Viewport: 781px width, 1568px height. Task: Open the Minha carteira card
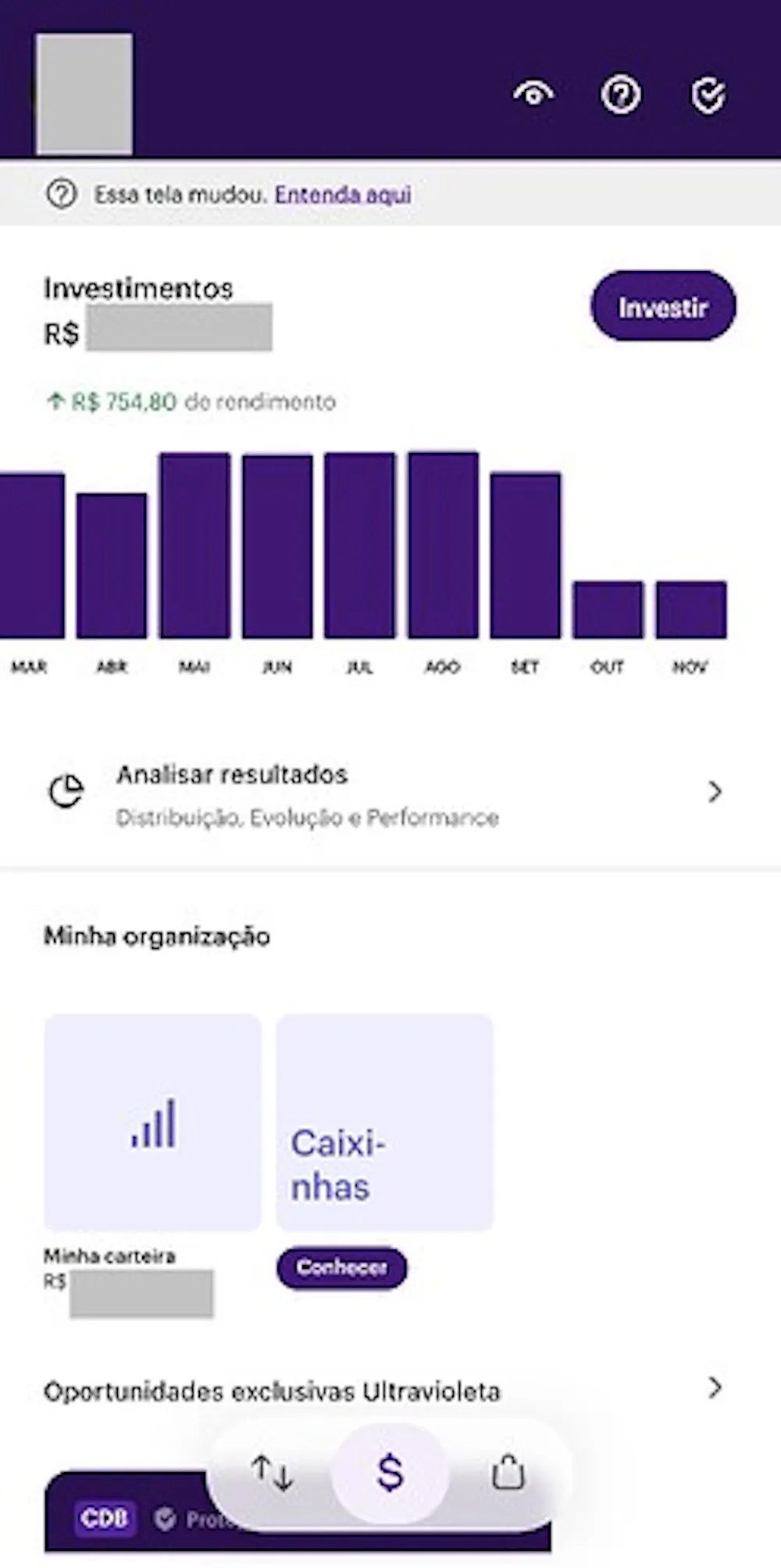(x=153, y=1122)
